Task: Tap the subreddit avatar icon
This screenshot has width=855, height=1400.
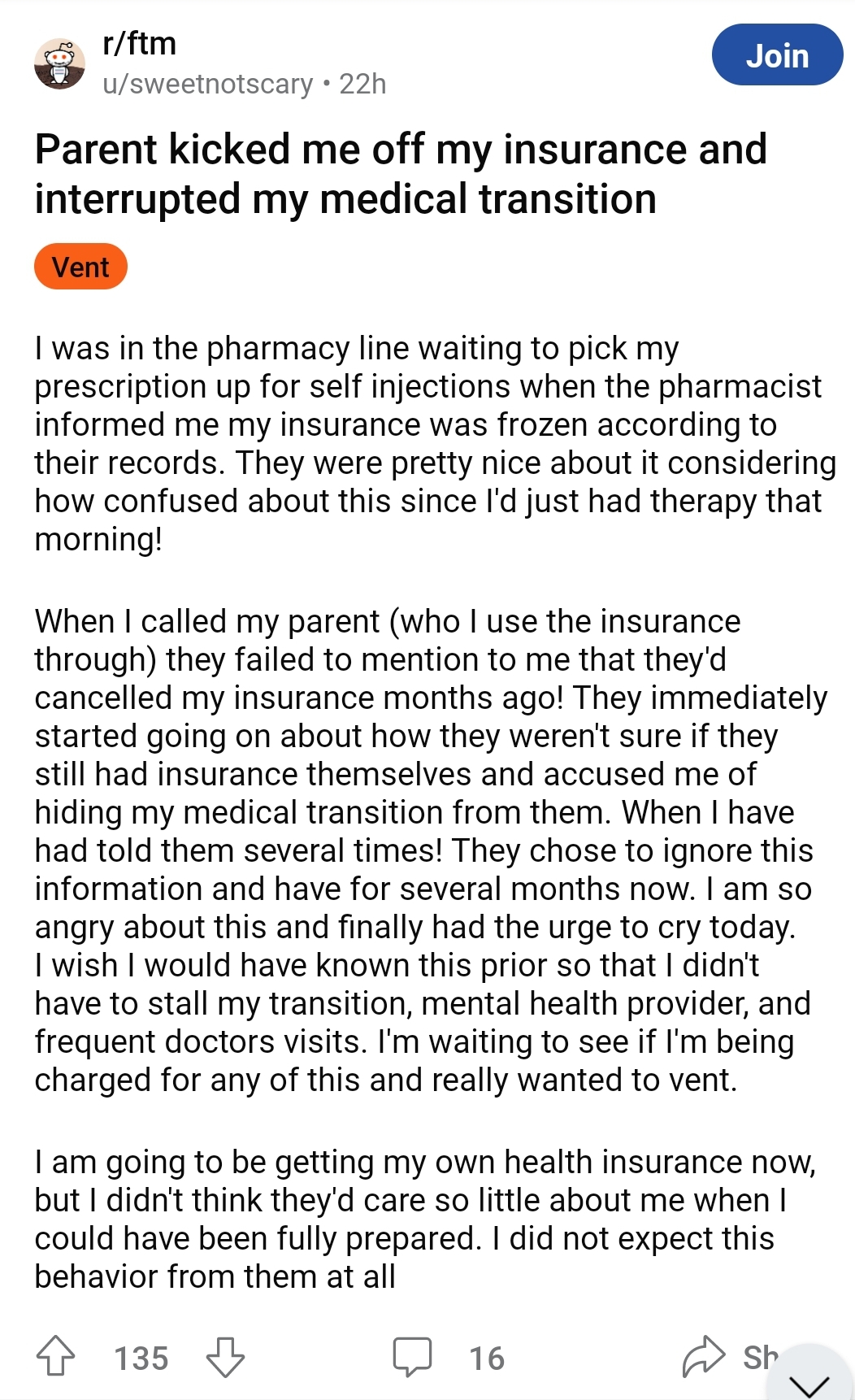Action: [x=59, y=63]
